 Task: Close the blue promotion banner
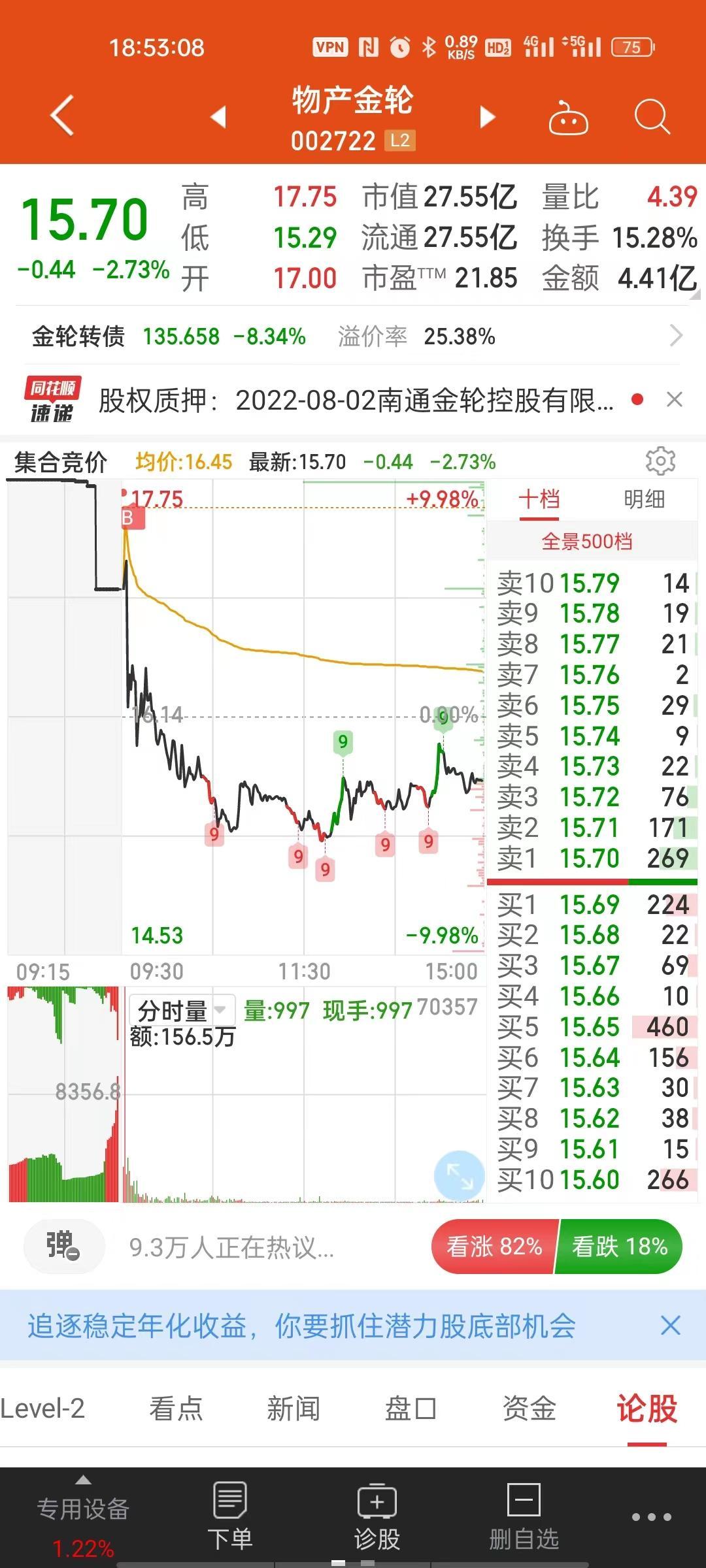[671, 1326]
